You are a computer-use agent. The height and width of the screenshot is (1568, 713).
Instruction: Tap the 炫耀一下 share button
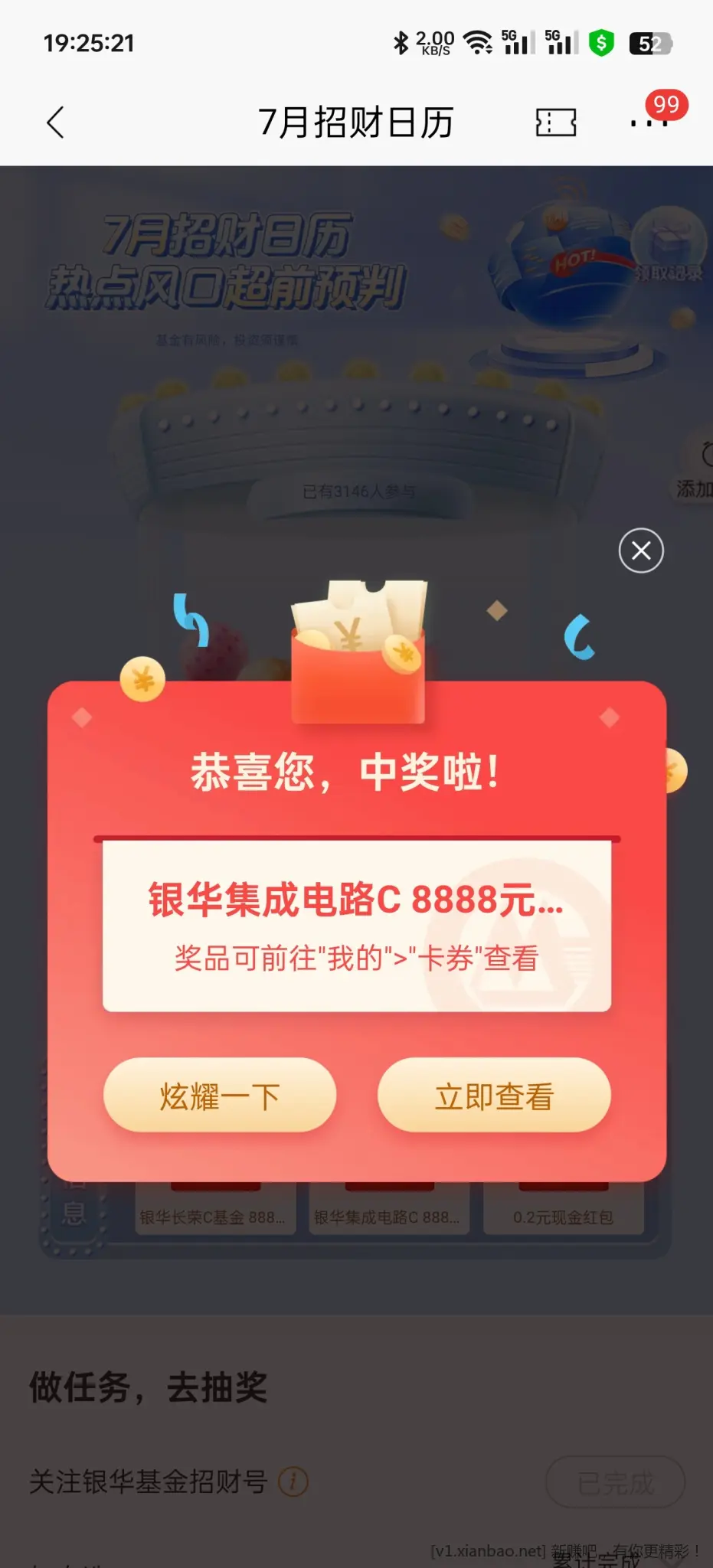220,1096
